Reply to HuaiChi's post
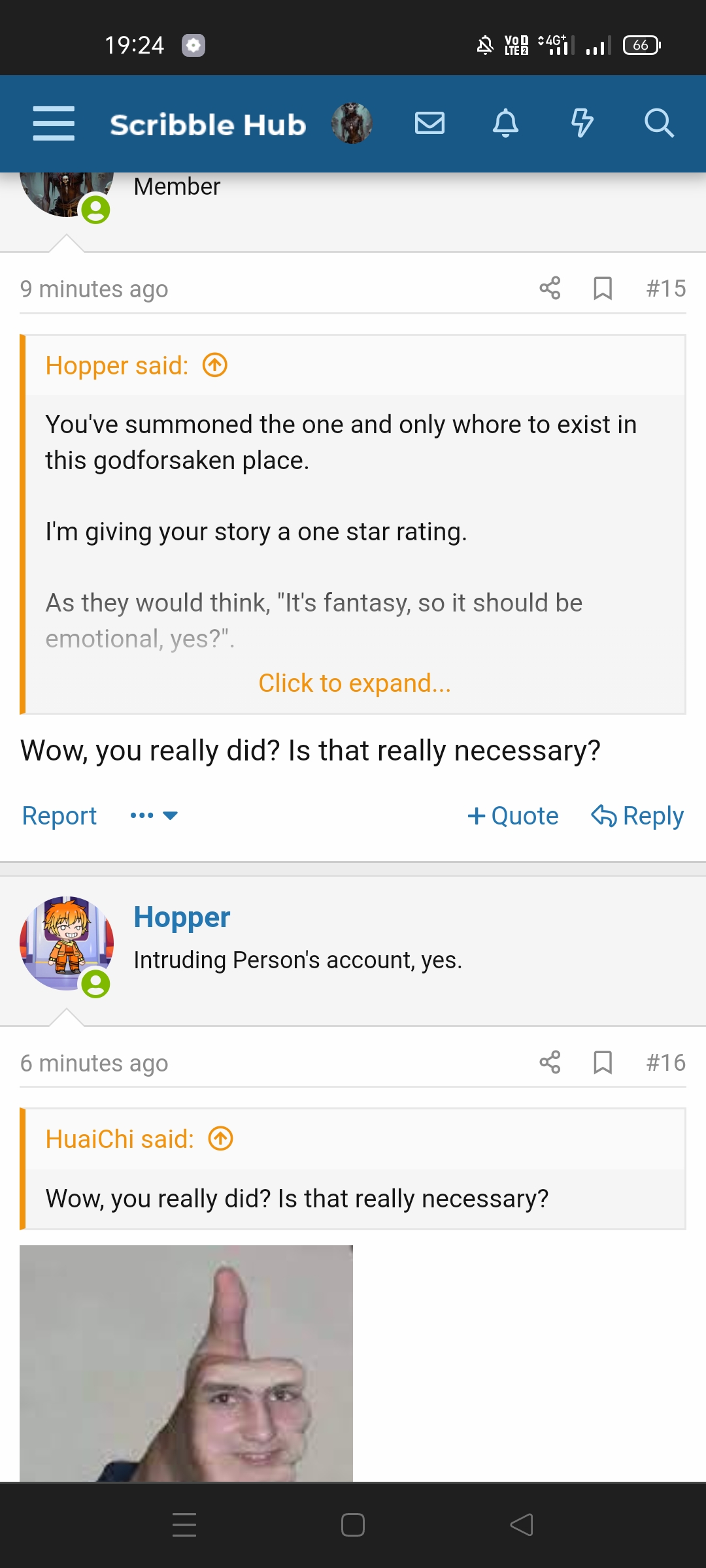Image resolution: width=706 pixels, height=1568 pixels. [637, 815]
